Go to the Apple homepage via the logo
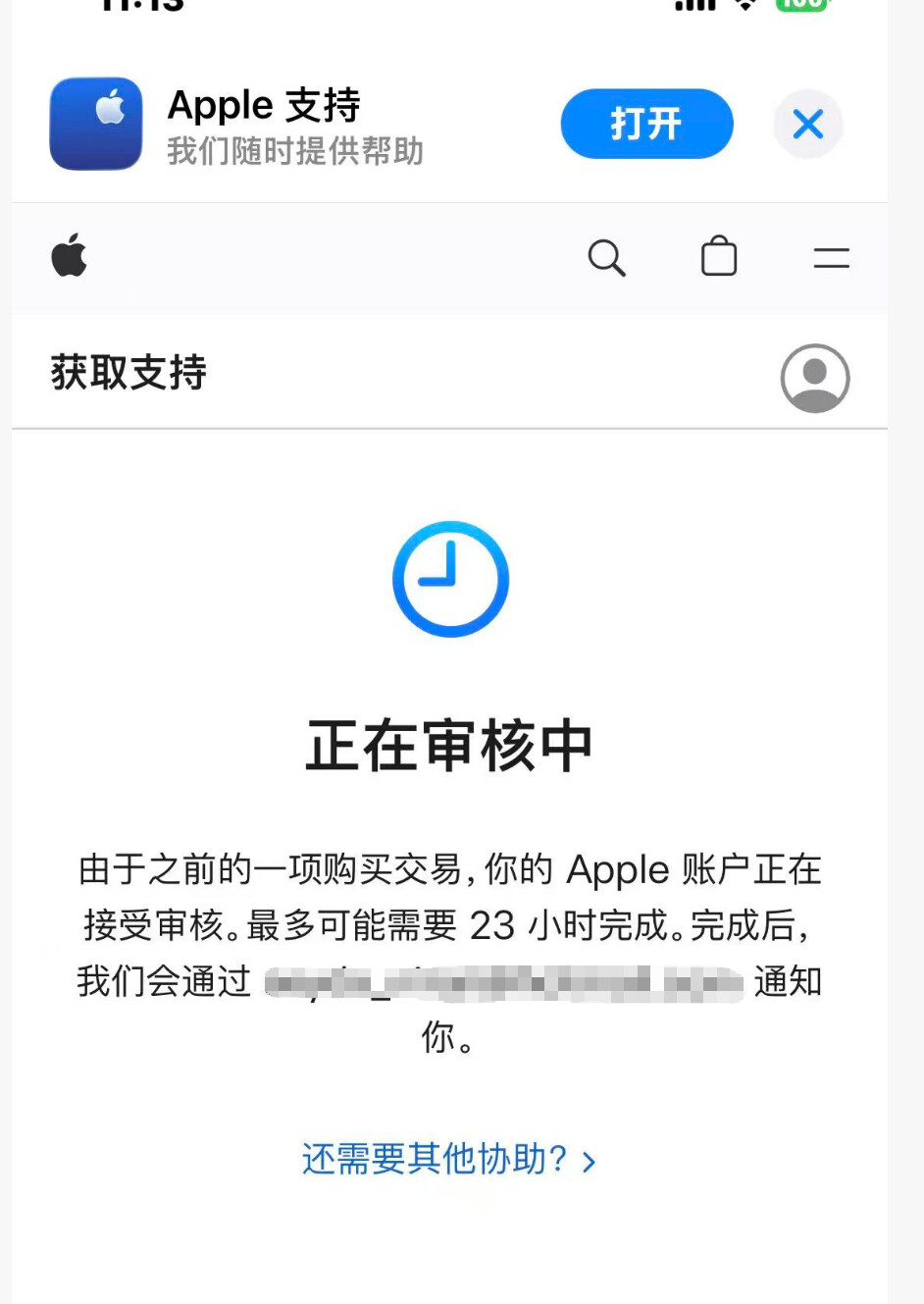Screen dimensions: 924x1304 (70, 256)
